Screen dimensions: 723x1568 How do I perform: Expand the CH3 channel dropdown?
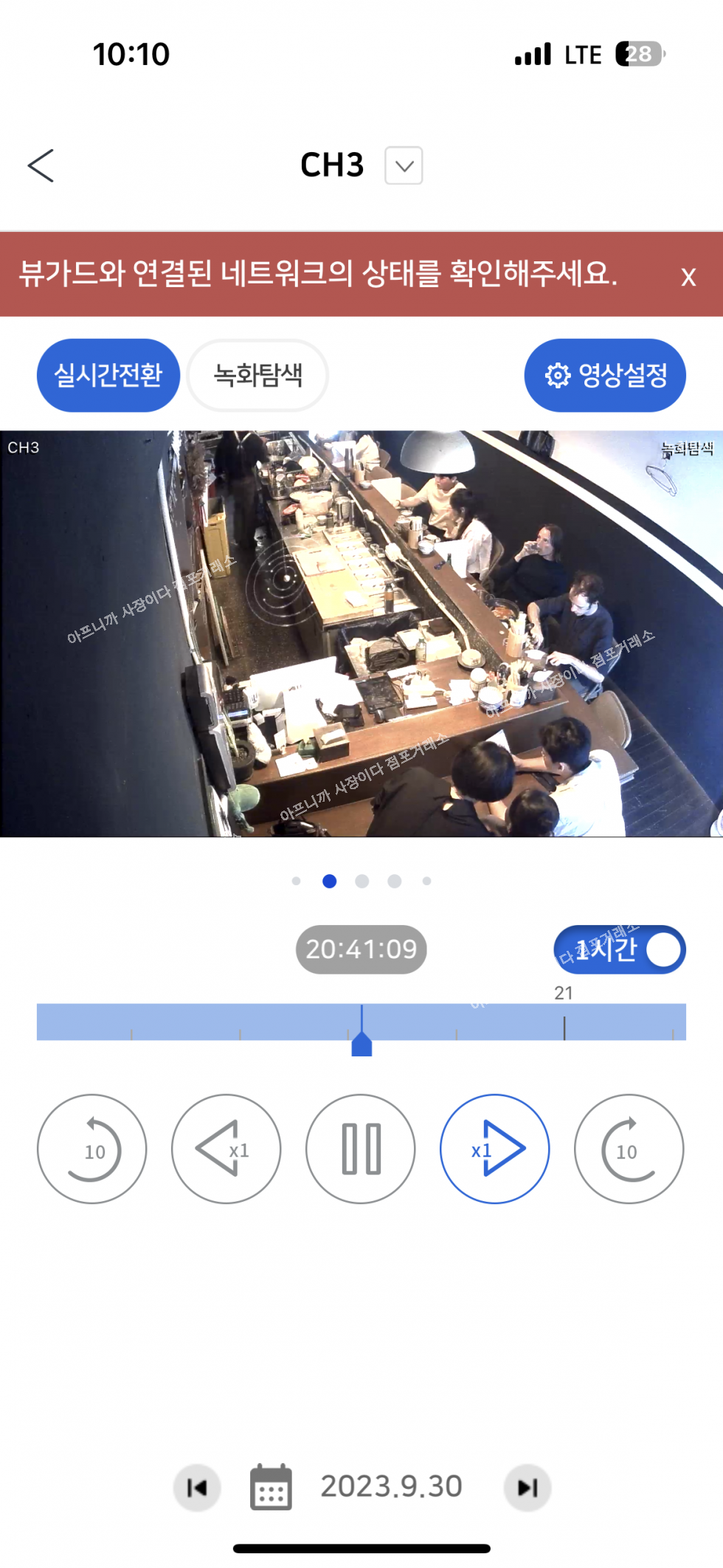coord(404,165)
